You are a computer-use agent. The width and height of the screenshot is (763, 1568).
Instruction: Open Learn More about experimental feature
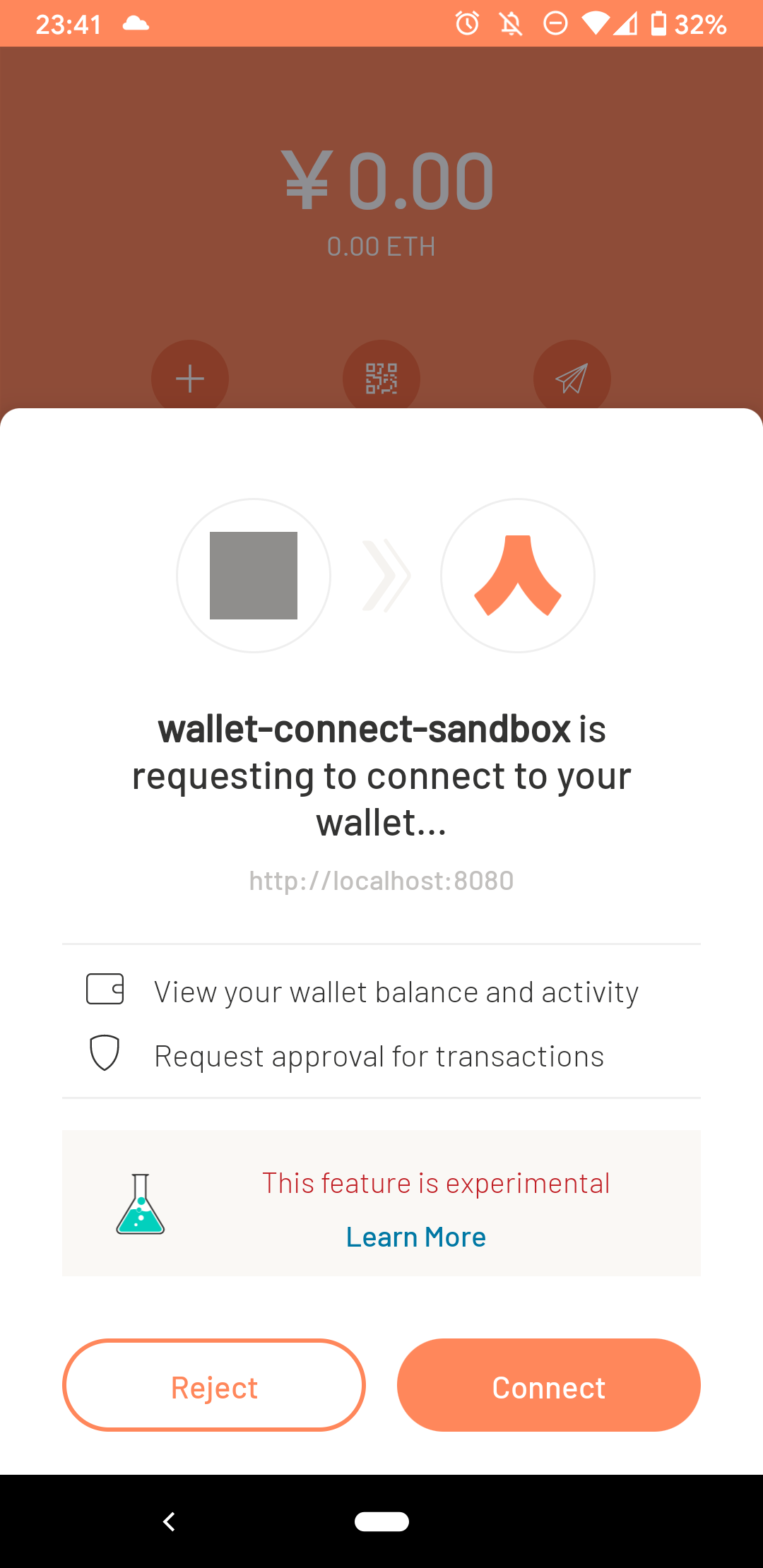415,1237
